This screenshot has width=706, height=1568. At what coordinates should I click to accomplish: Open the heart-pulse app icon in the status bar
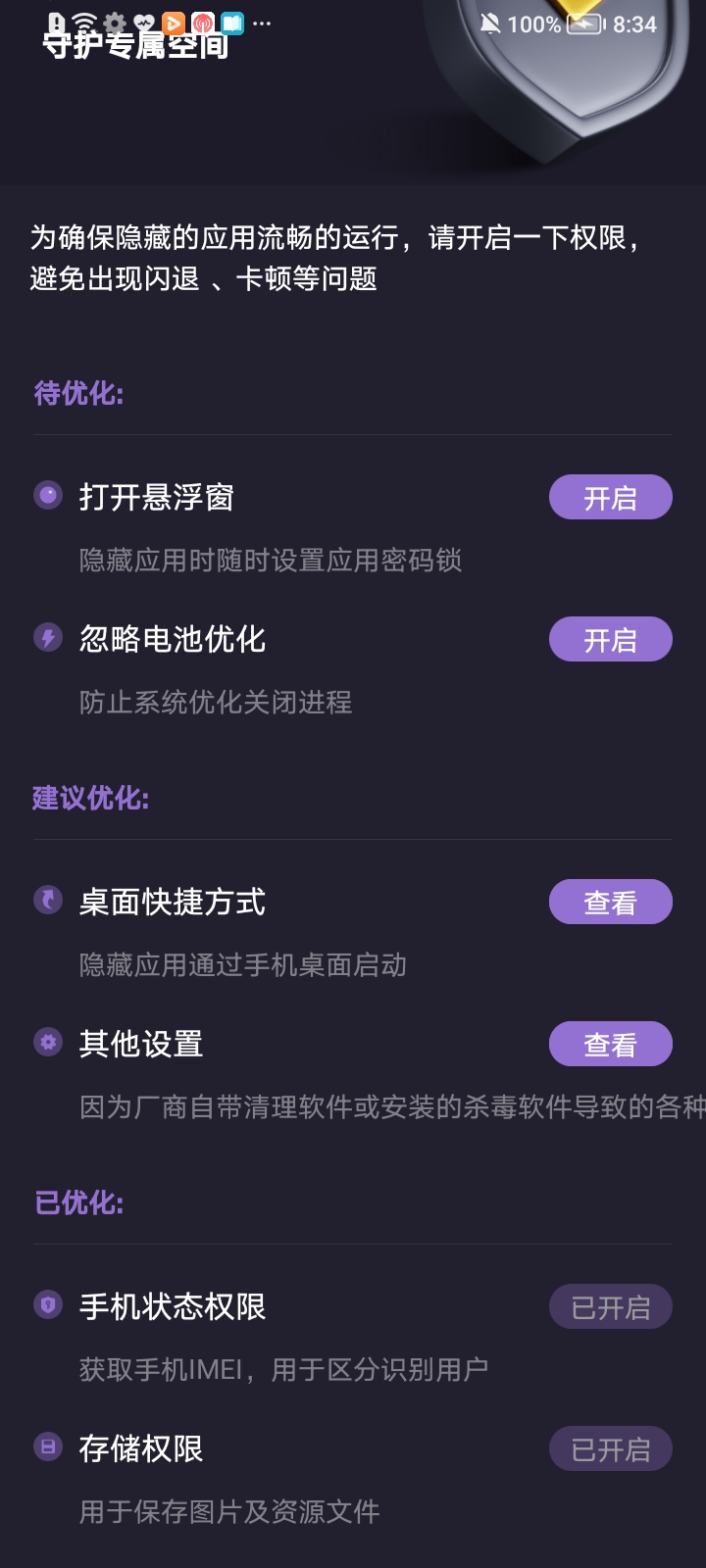coord(143,22)
